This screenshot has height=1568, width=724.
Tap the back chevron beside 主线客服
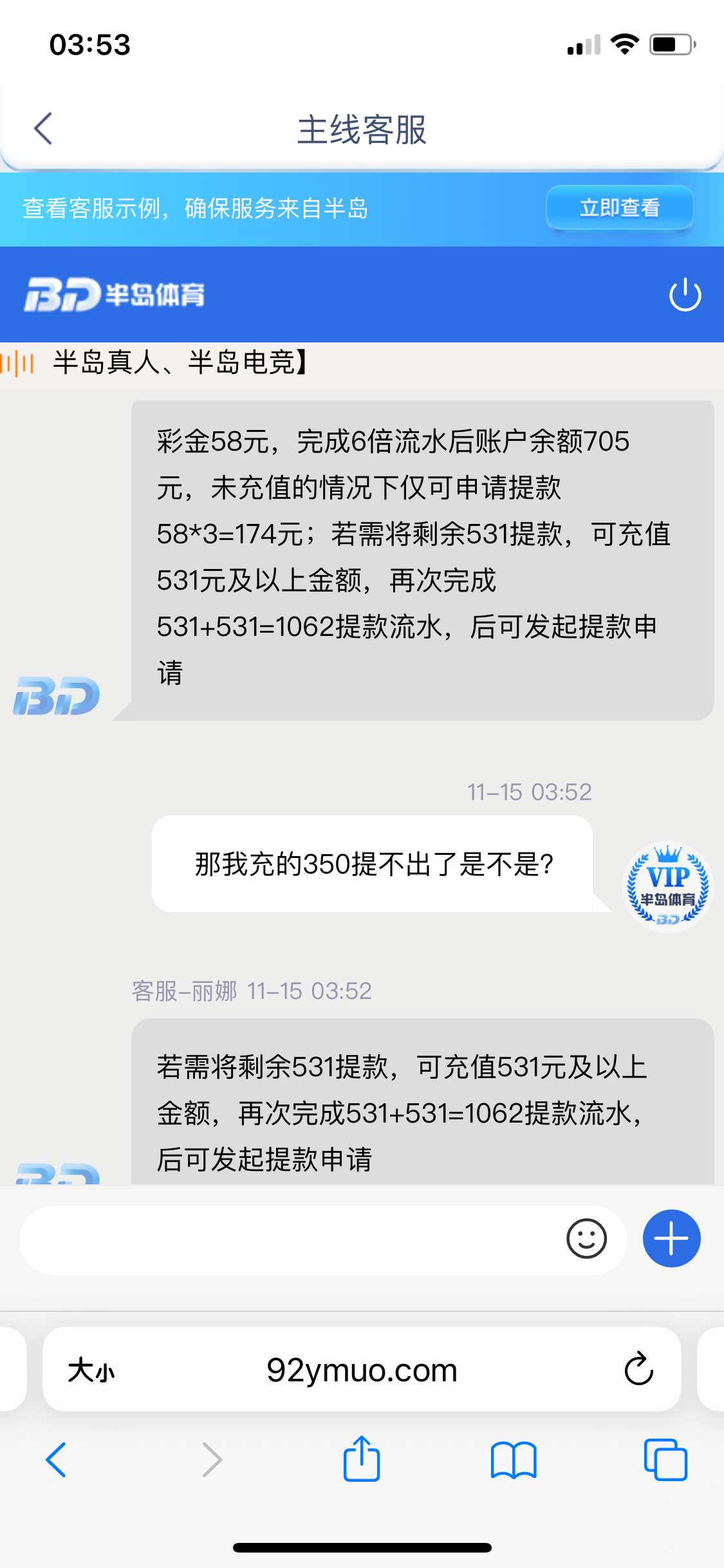pos(42,128)
